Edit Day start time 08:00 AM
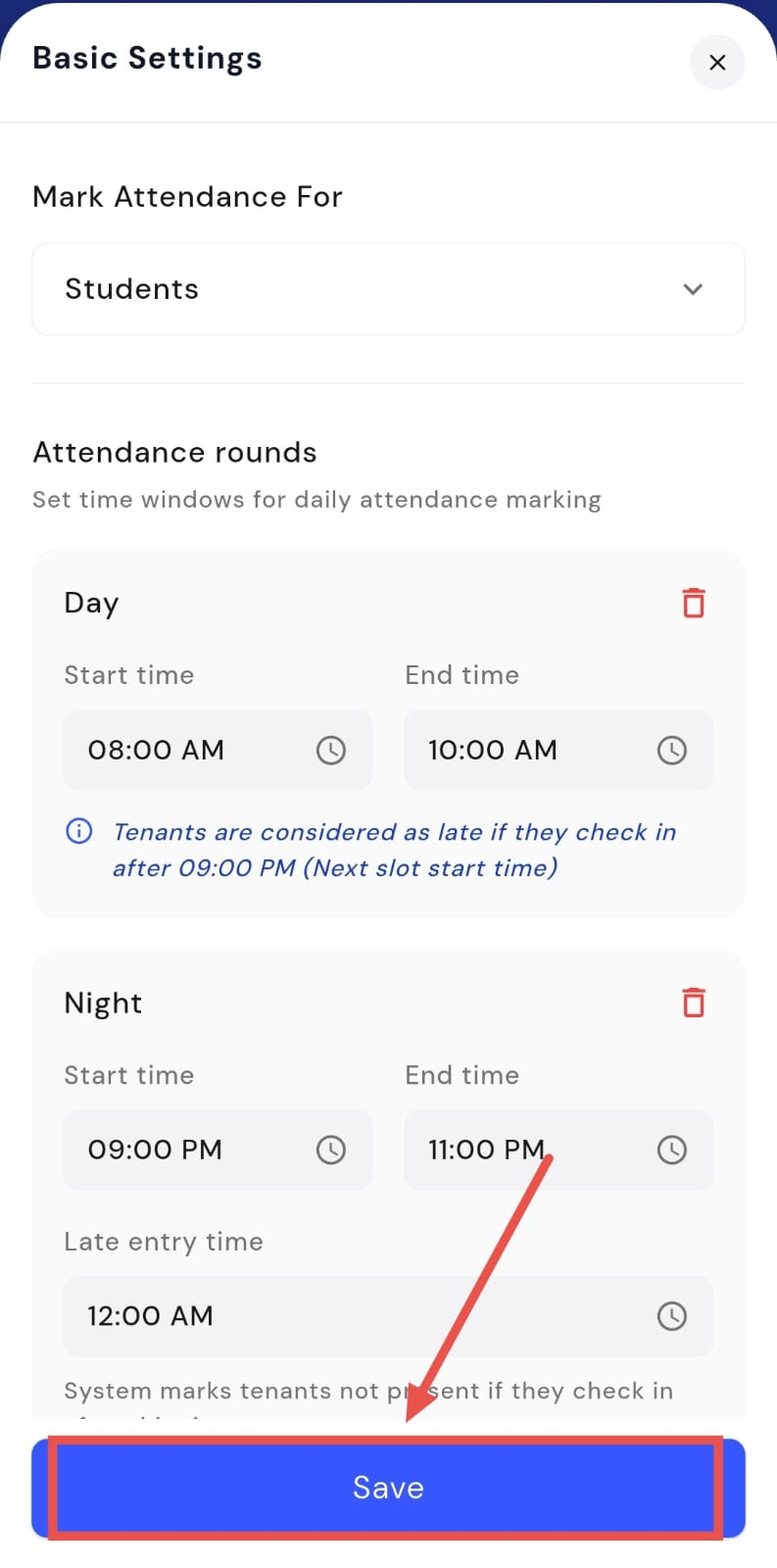Image resolution: width=777 pixels, height=1568 pixels. click(217, 751)
